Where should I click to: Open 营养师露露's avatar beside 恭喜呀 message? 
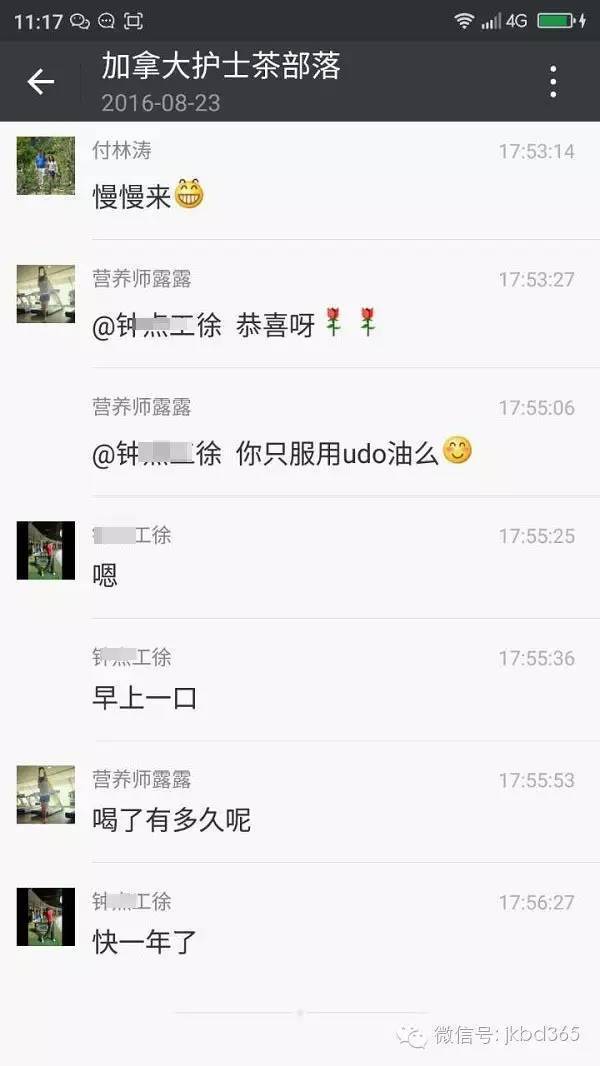45,294
